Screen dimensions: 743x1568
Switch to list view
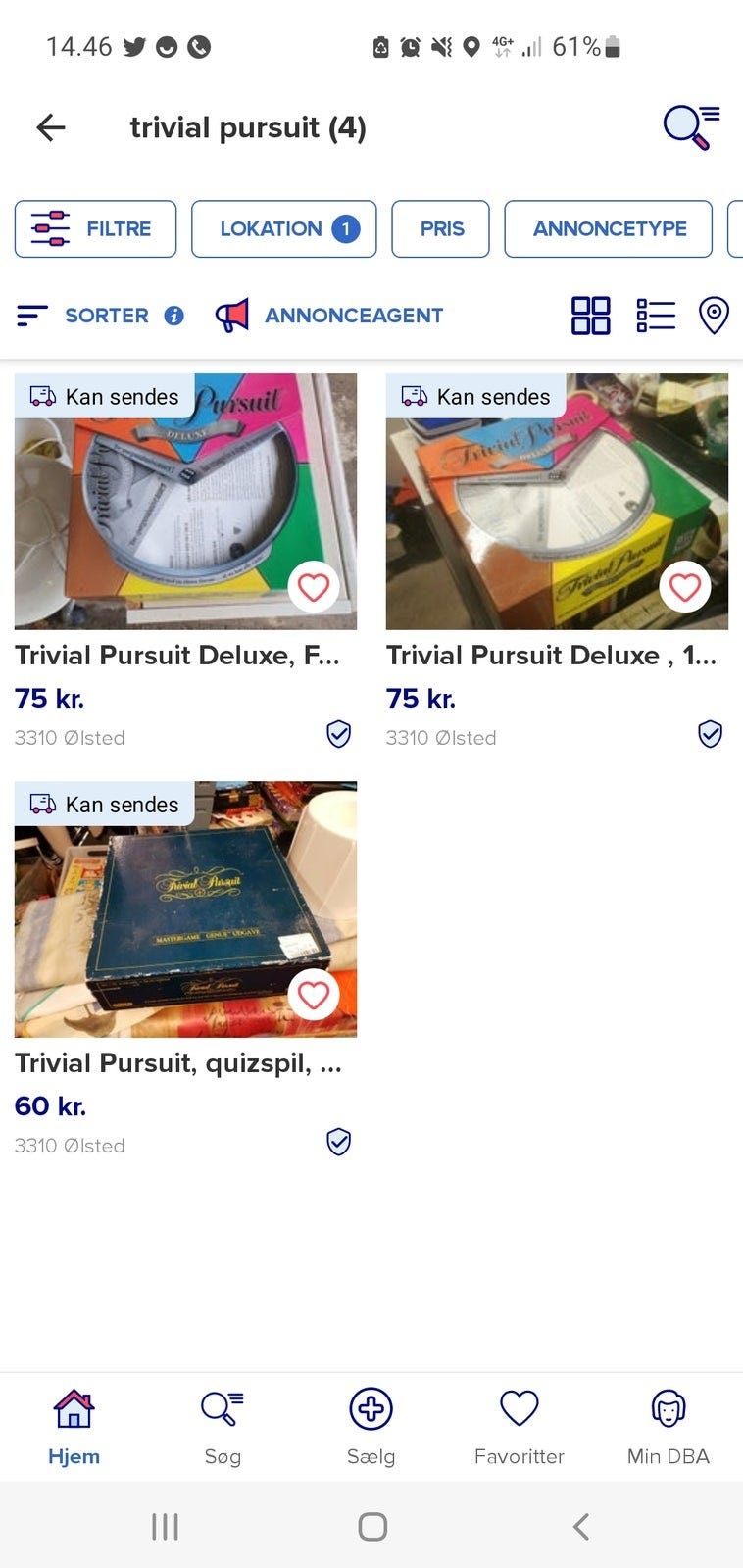(x=656, y=316)
